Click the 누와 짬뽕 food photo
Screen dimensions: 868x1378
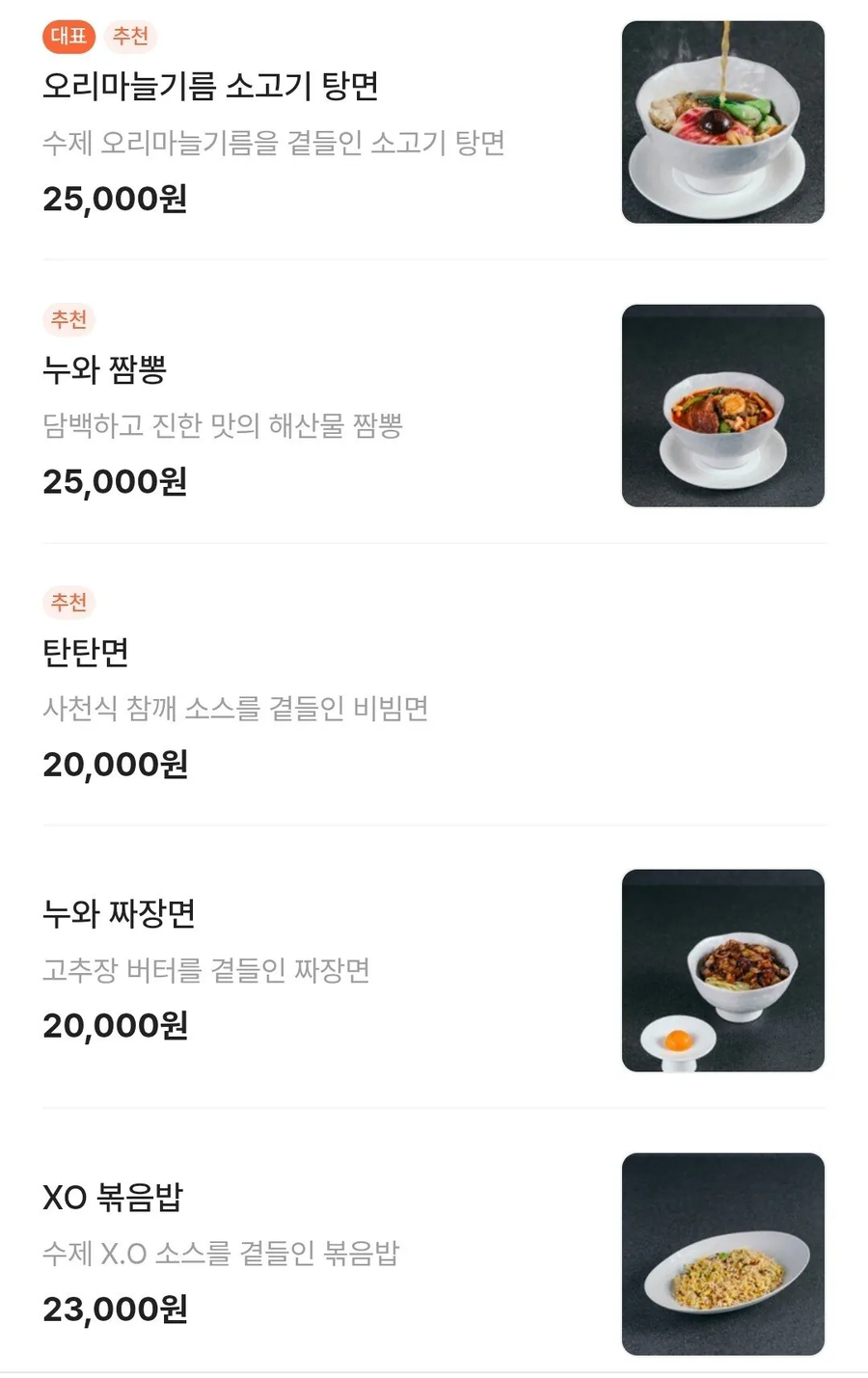pos(723,405)
